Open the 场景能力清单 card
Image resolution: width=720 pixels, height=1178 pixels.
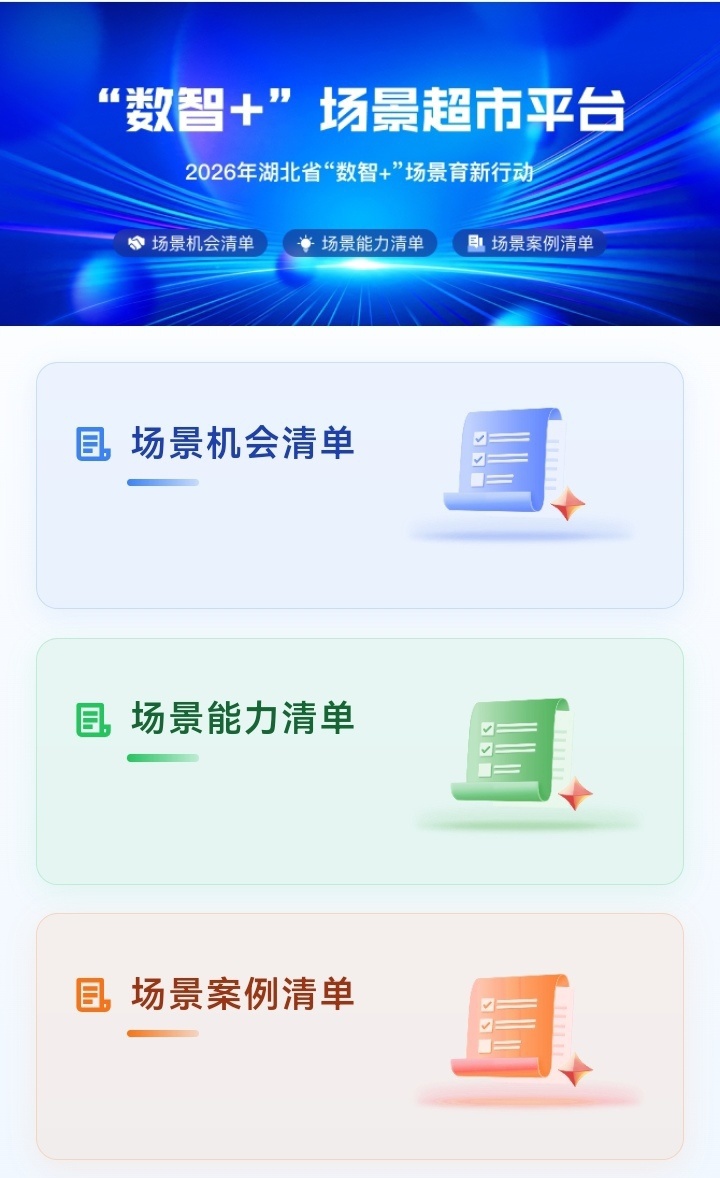[359, 761]
